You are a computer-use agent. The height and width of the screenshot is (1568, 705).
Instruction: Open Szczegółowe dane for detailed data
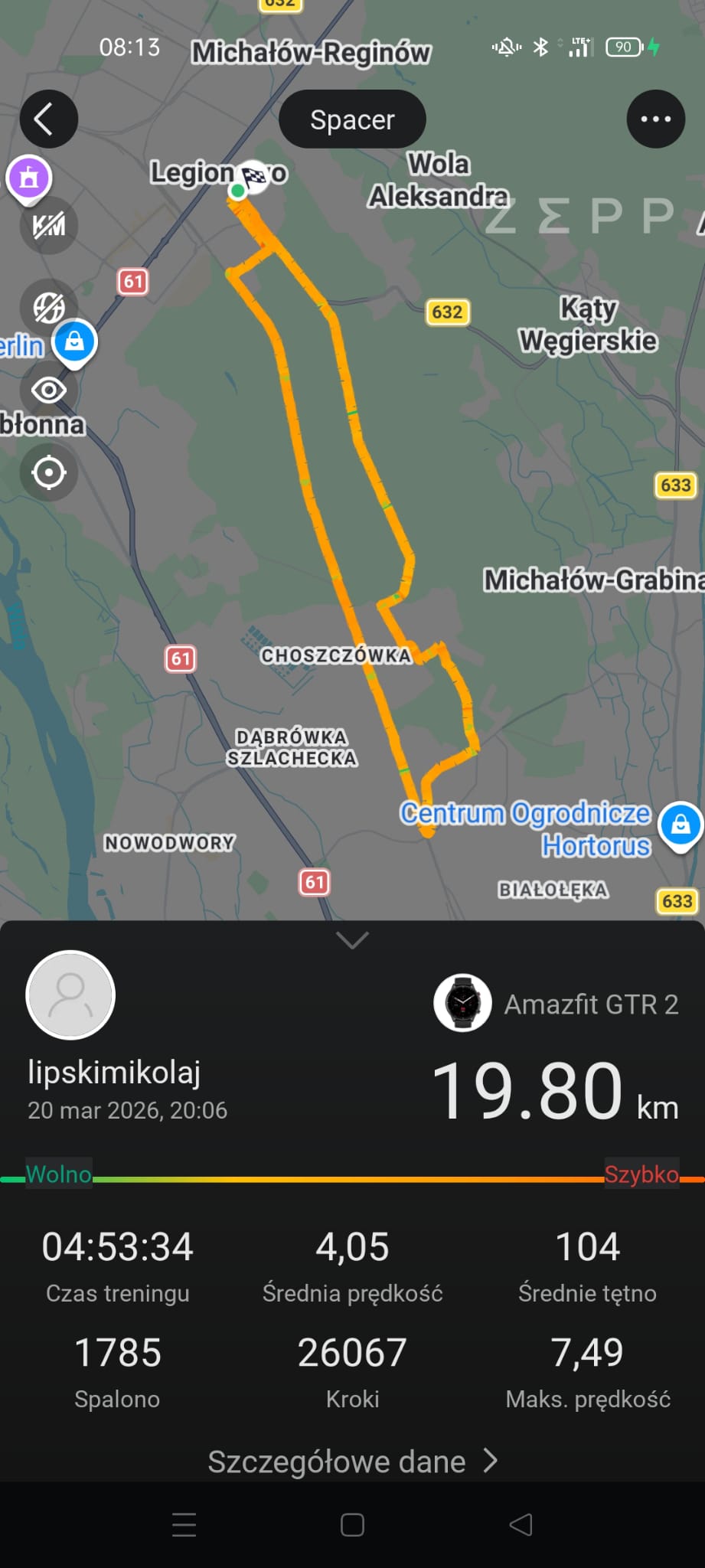tap(352, 1462)
